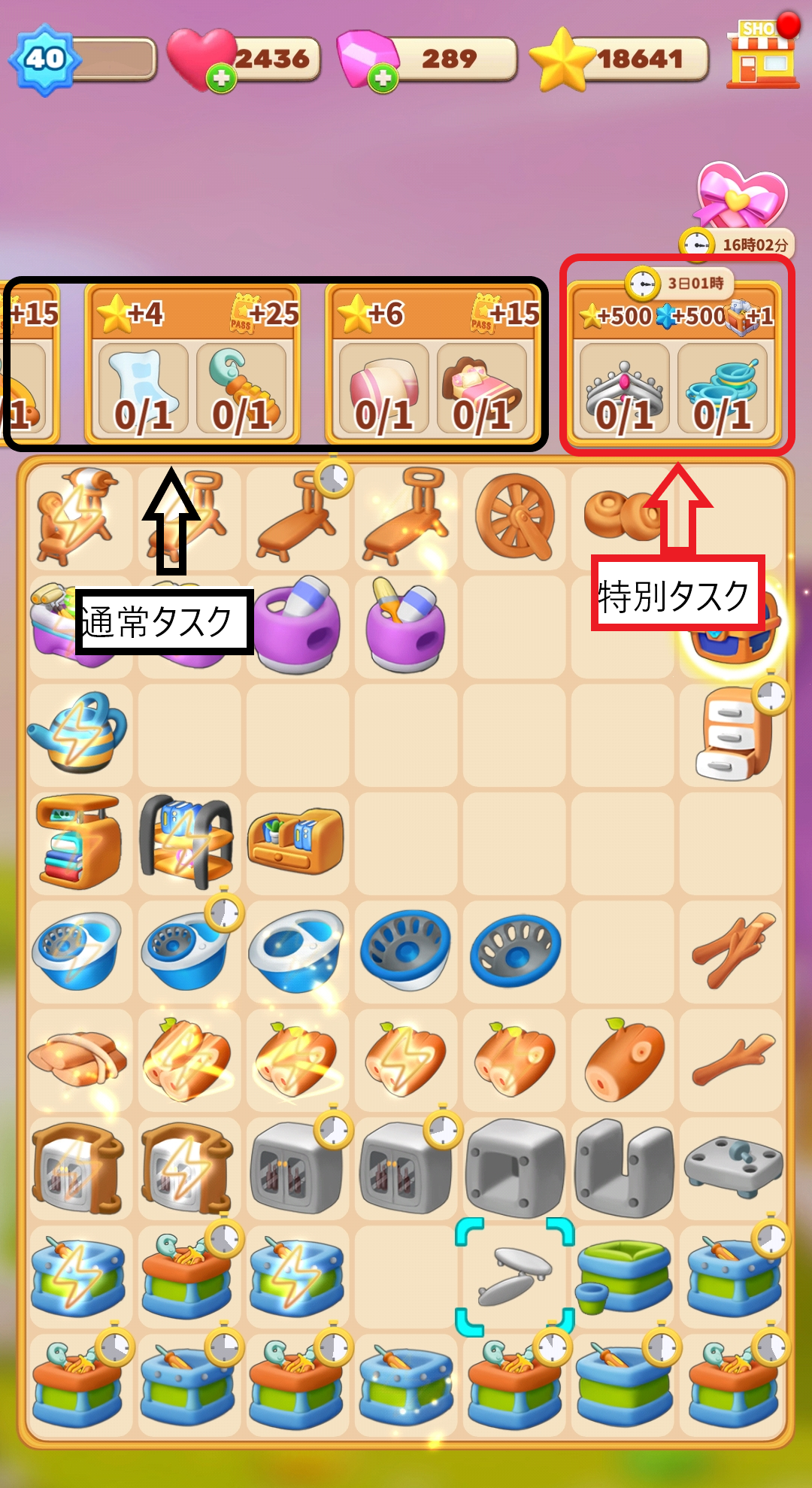Screen dimensions: 812x1488
Task: Open the level 40 badge
Action: 44,59
